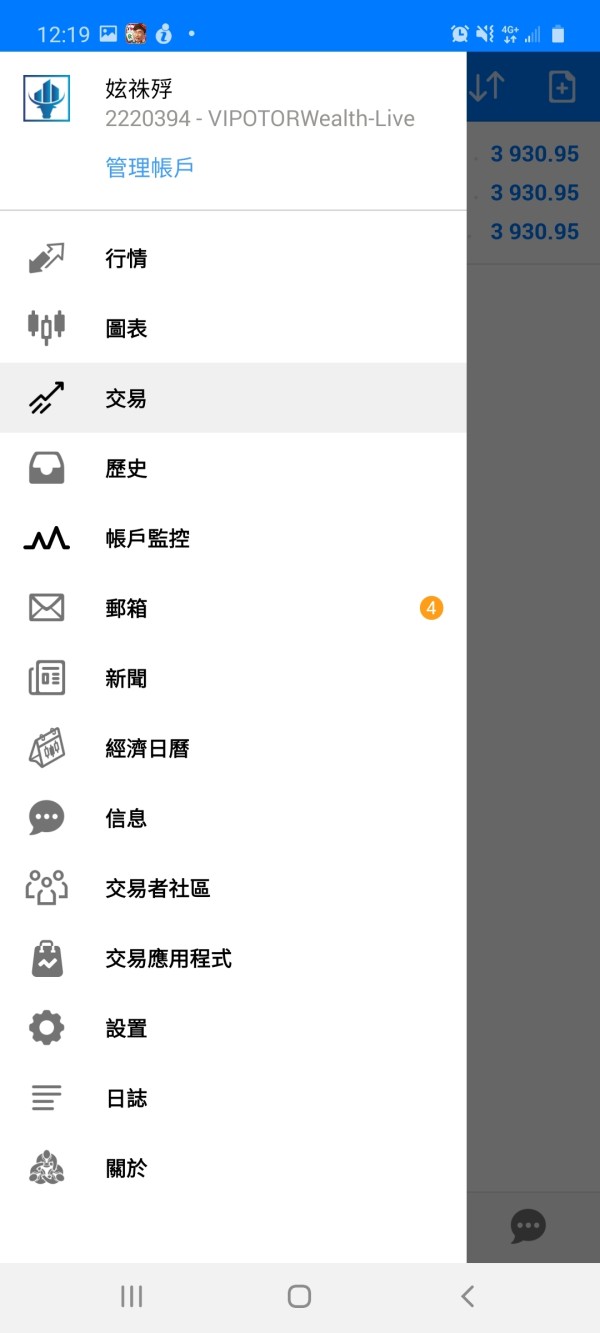600x1333 pixels.
Task: Open 管理帳戶 account management link
Action: pos(149,168)
